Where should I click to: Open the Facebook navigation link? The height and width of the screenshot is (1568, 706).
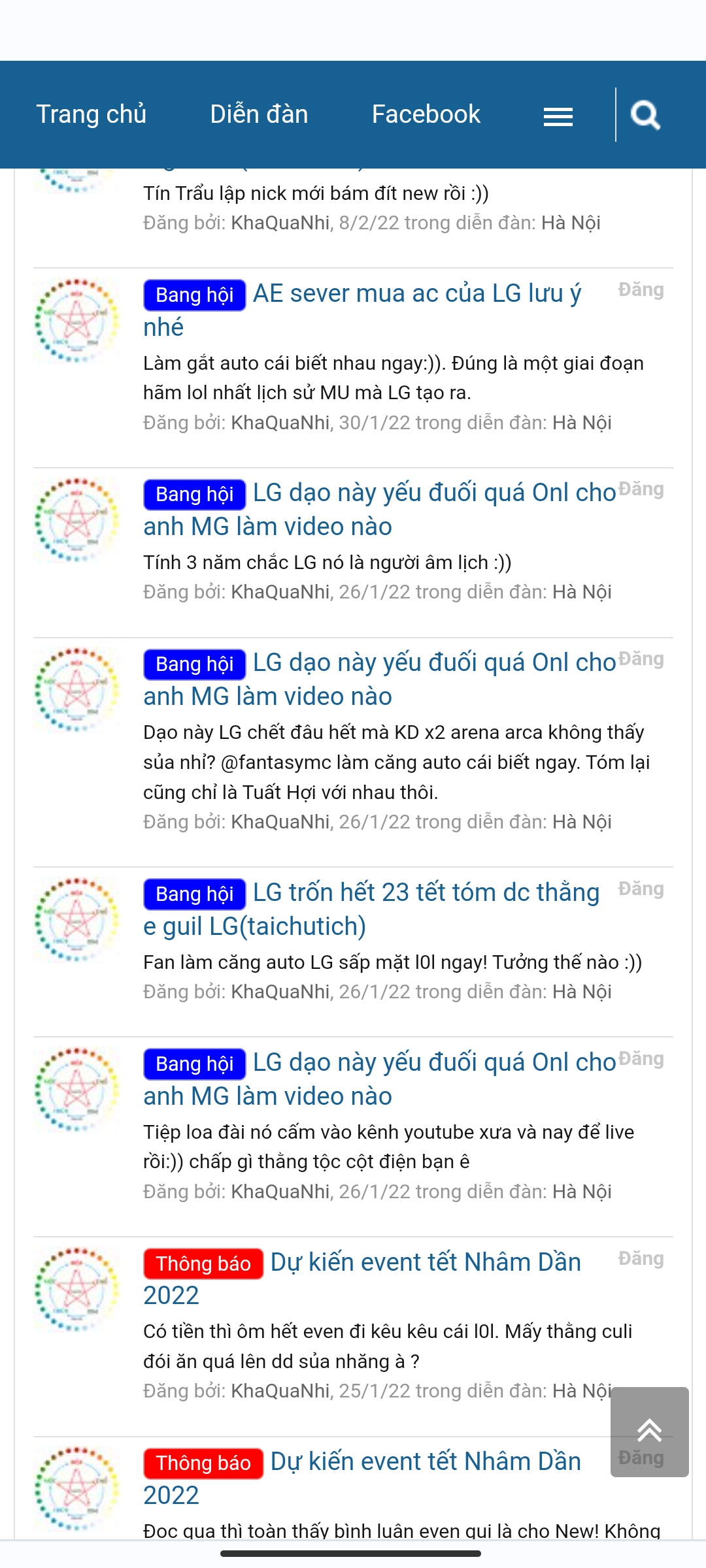[x=426, y=114]
